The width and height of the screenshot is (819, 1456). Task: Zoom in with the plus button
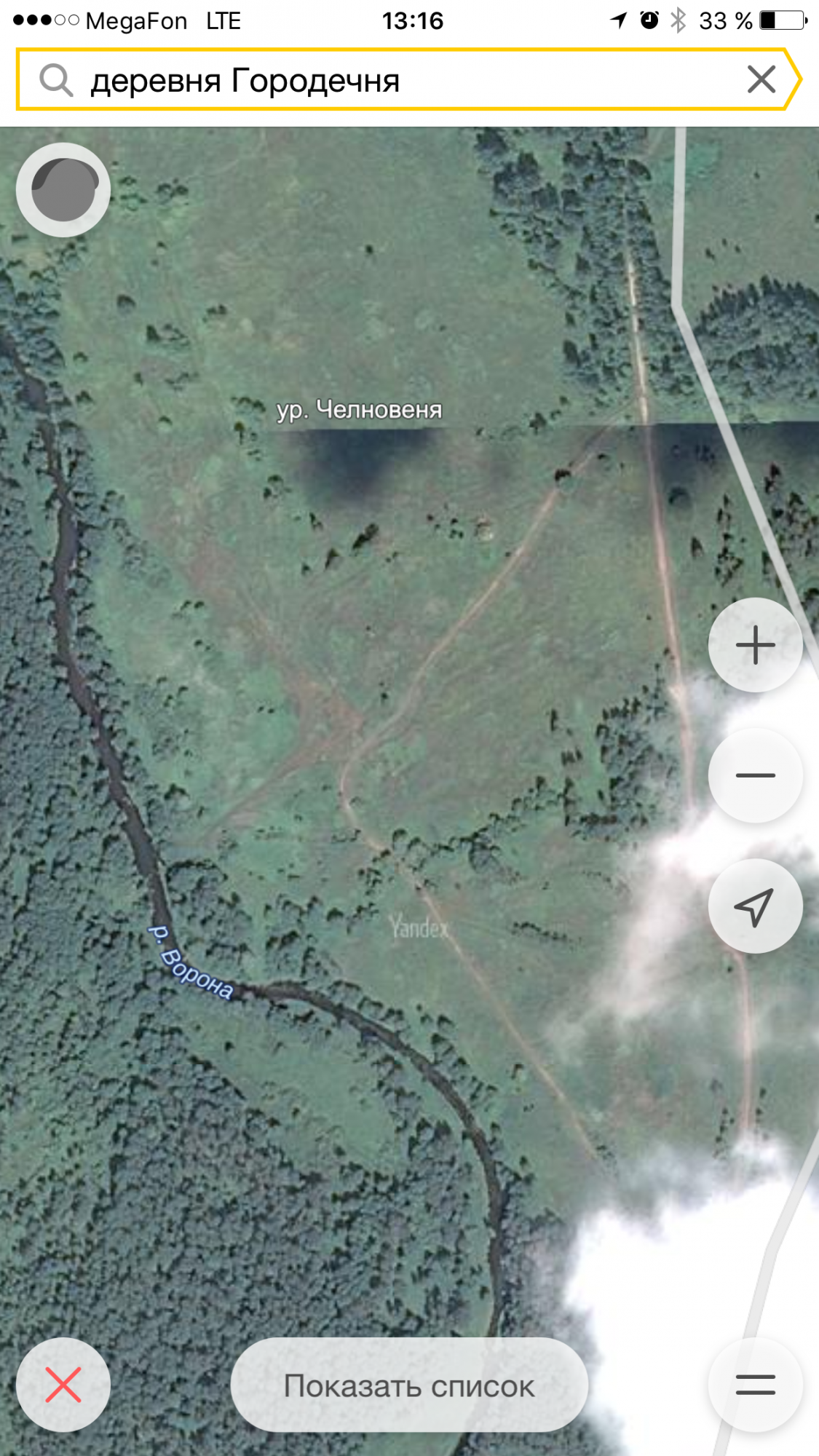(x=755, y=645)
